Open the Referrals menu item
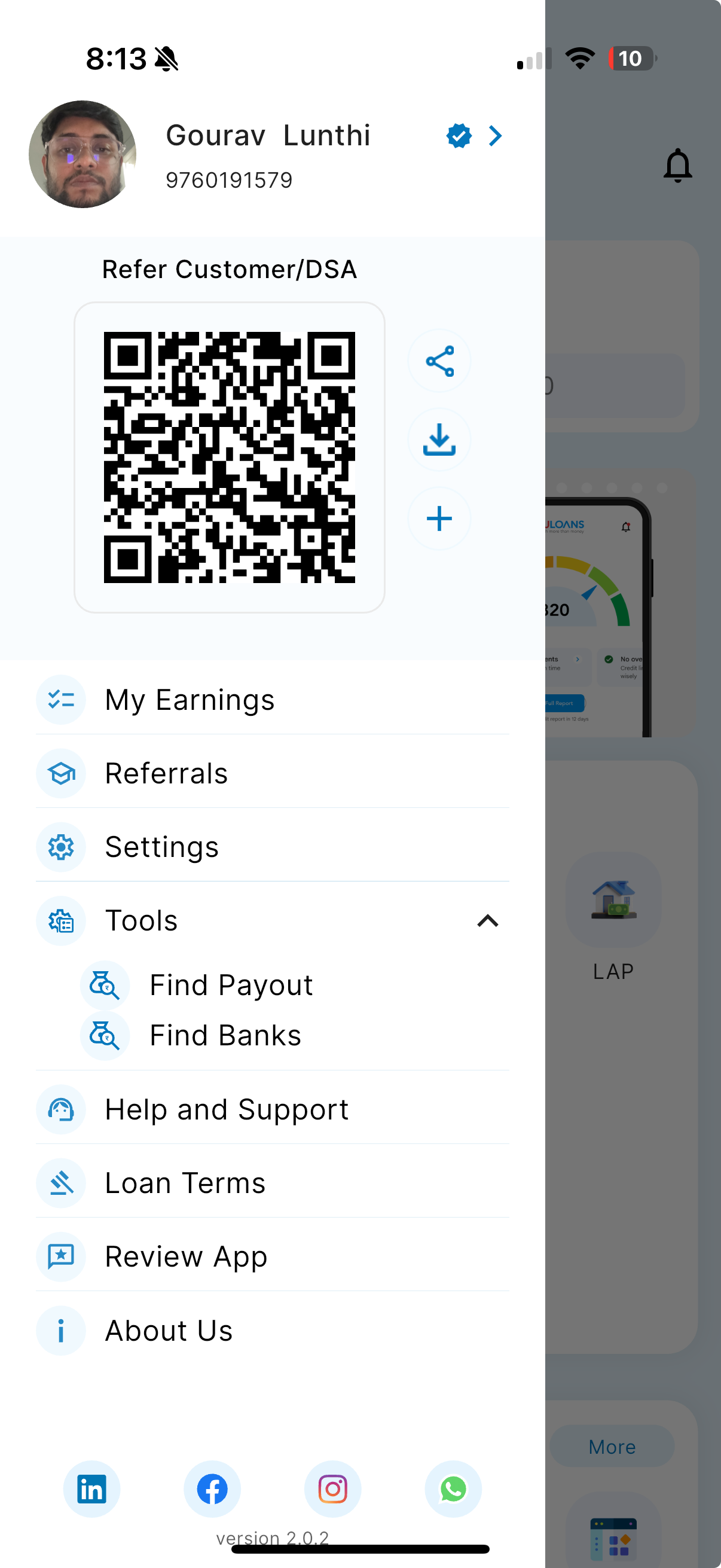 coord(166,773)
